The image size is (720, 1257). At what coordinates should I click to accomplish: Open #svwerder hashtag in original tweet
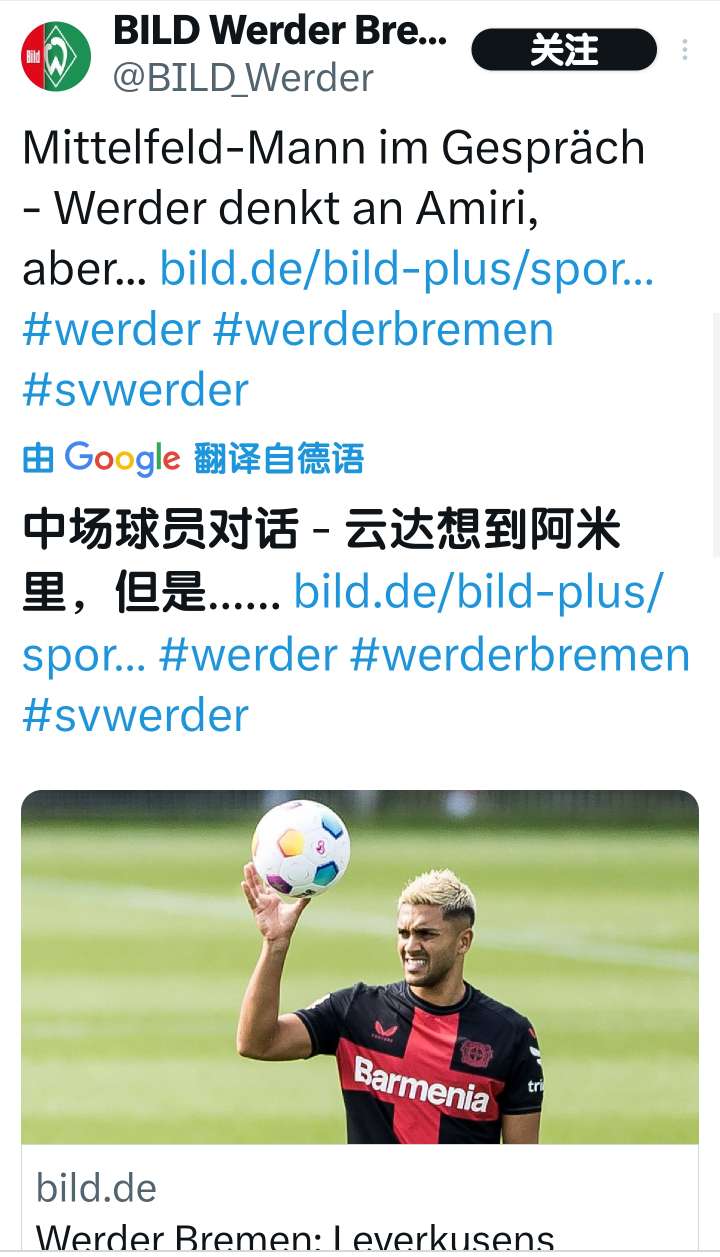click(135, 389)
